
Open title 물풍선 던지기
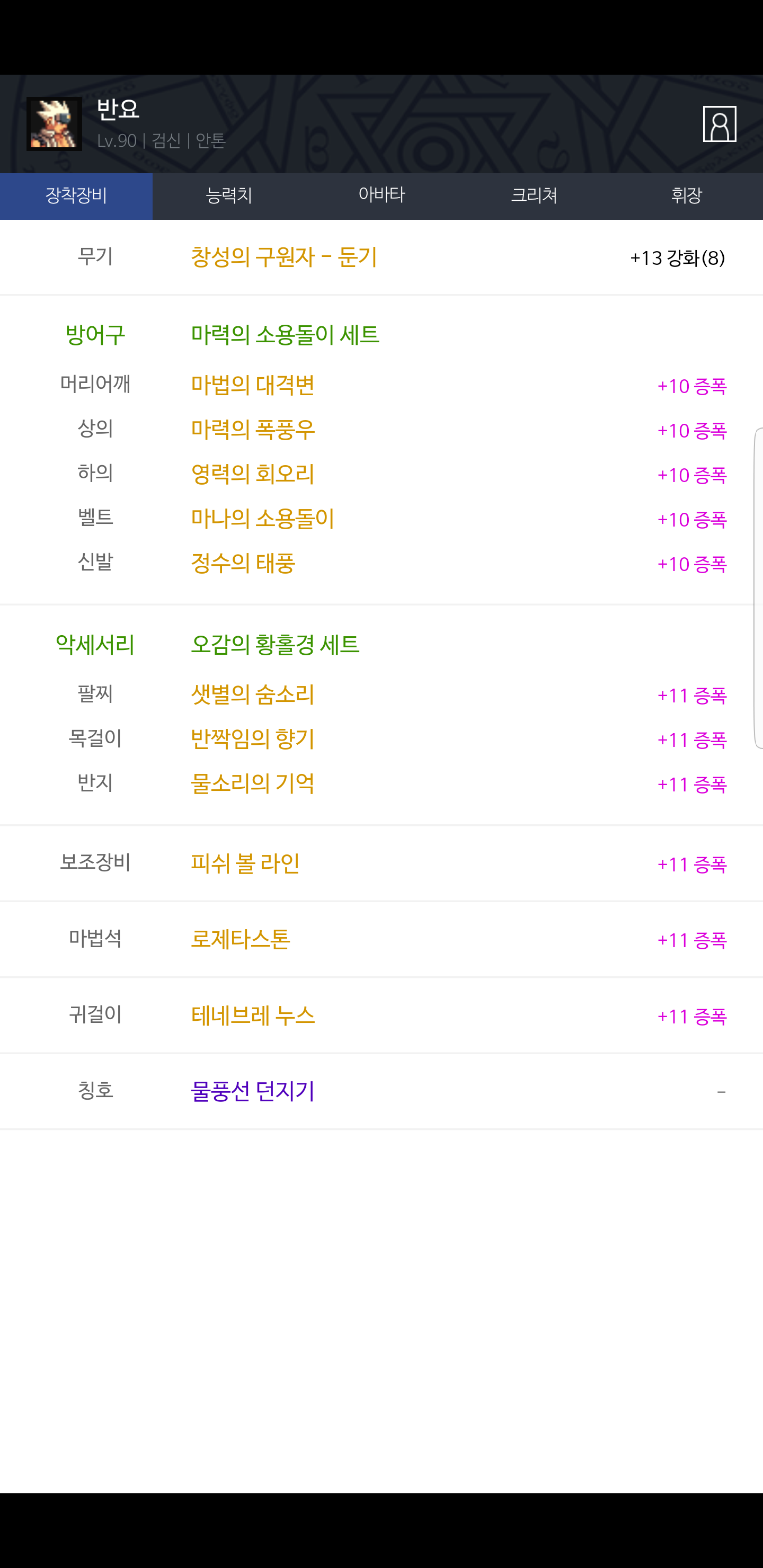click(253, 1091)
